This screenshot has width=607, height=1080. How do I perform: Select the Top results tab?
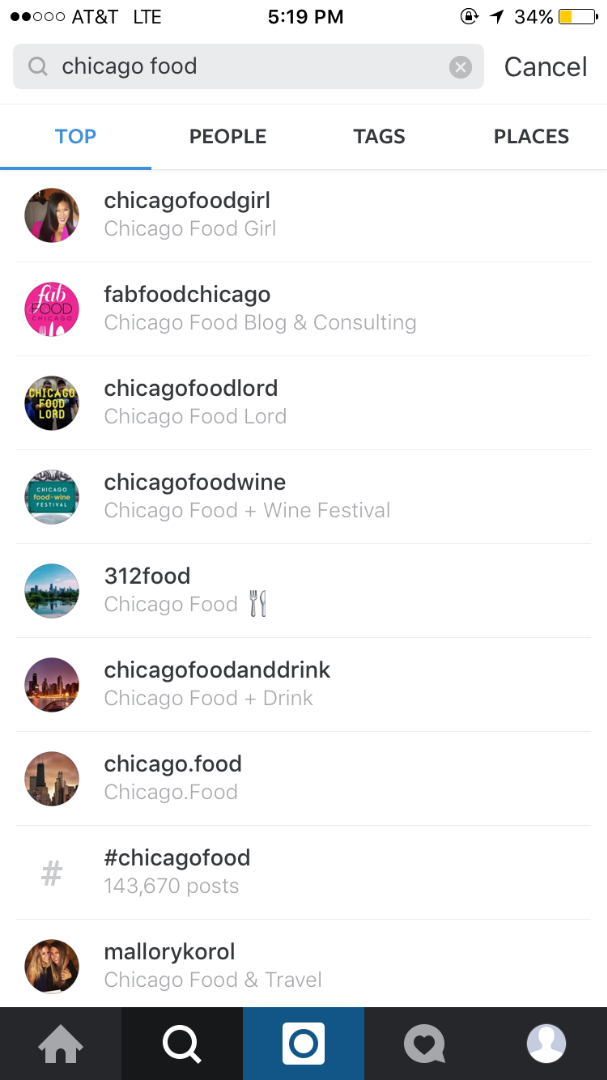click(x=76, y=137)
